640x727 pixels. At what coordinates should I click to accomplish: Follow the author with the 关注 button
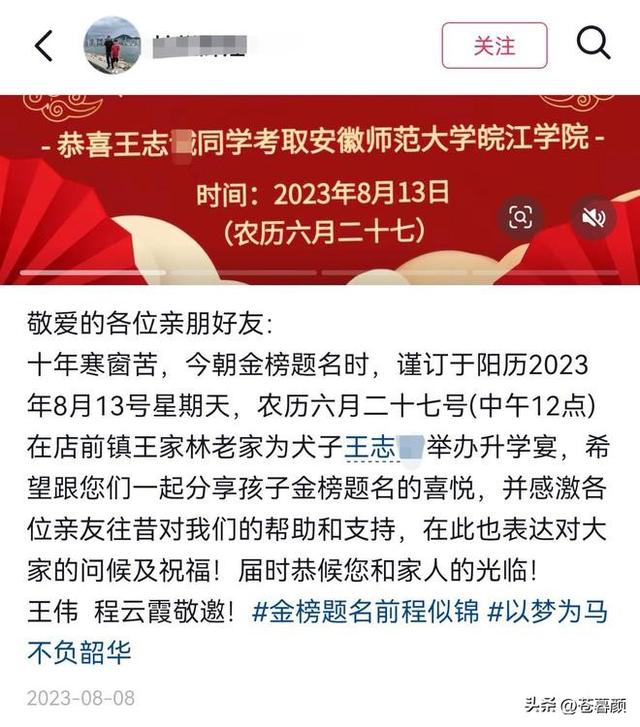[494, 46]
